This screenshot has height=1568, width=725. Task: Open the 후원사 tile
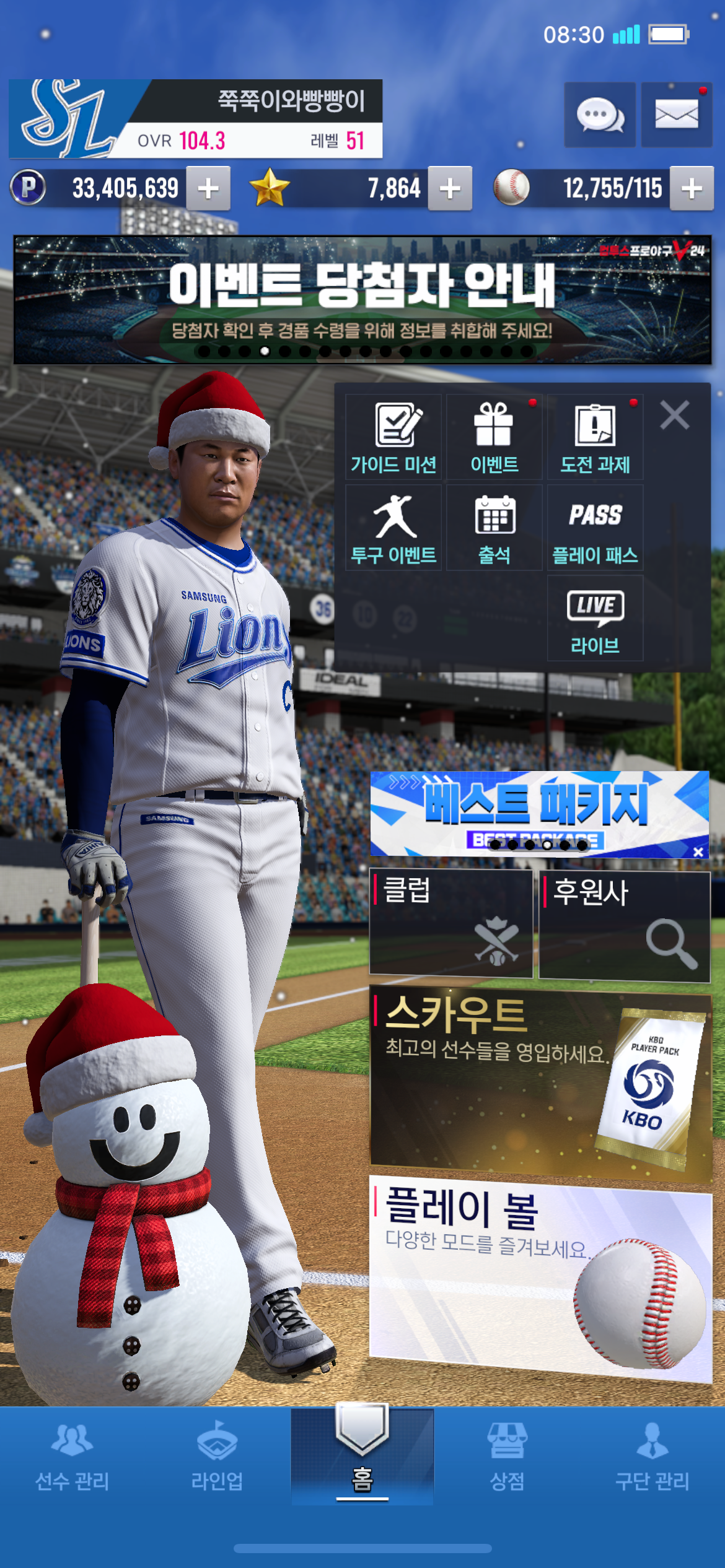pos(624,926)
